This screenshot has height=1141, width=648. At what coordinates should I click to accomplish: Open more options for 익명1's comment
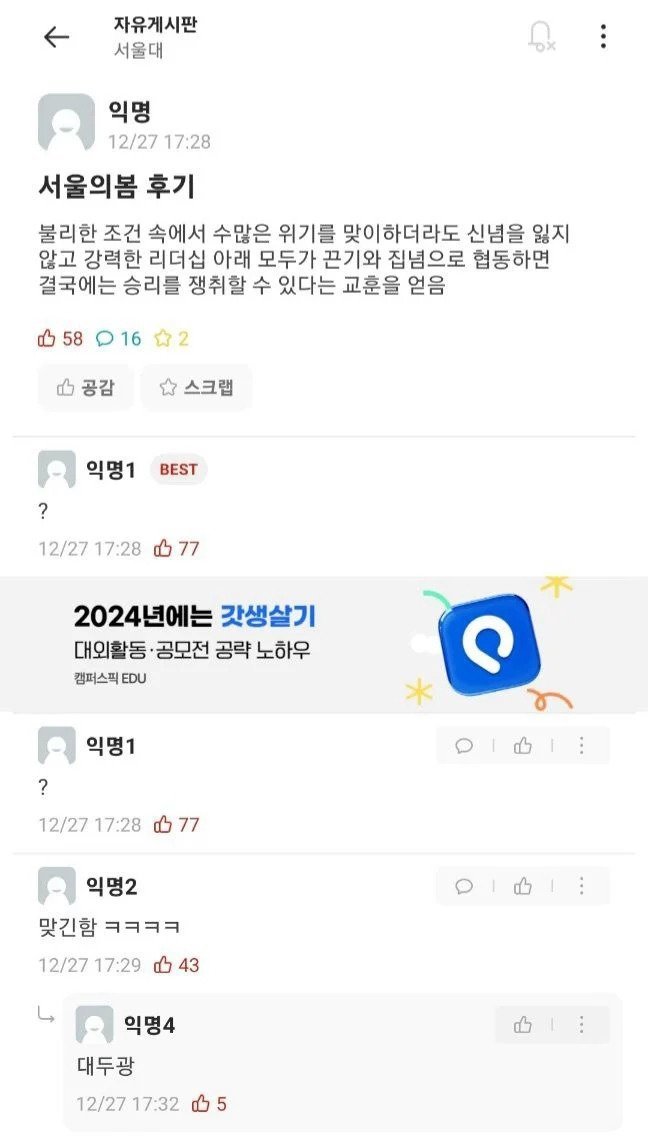pos(581,746)
